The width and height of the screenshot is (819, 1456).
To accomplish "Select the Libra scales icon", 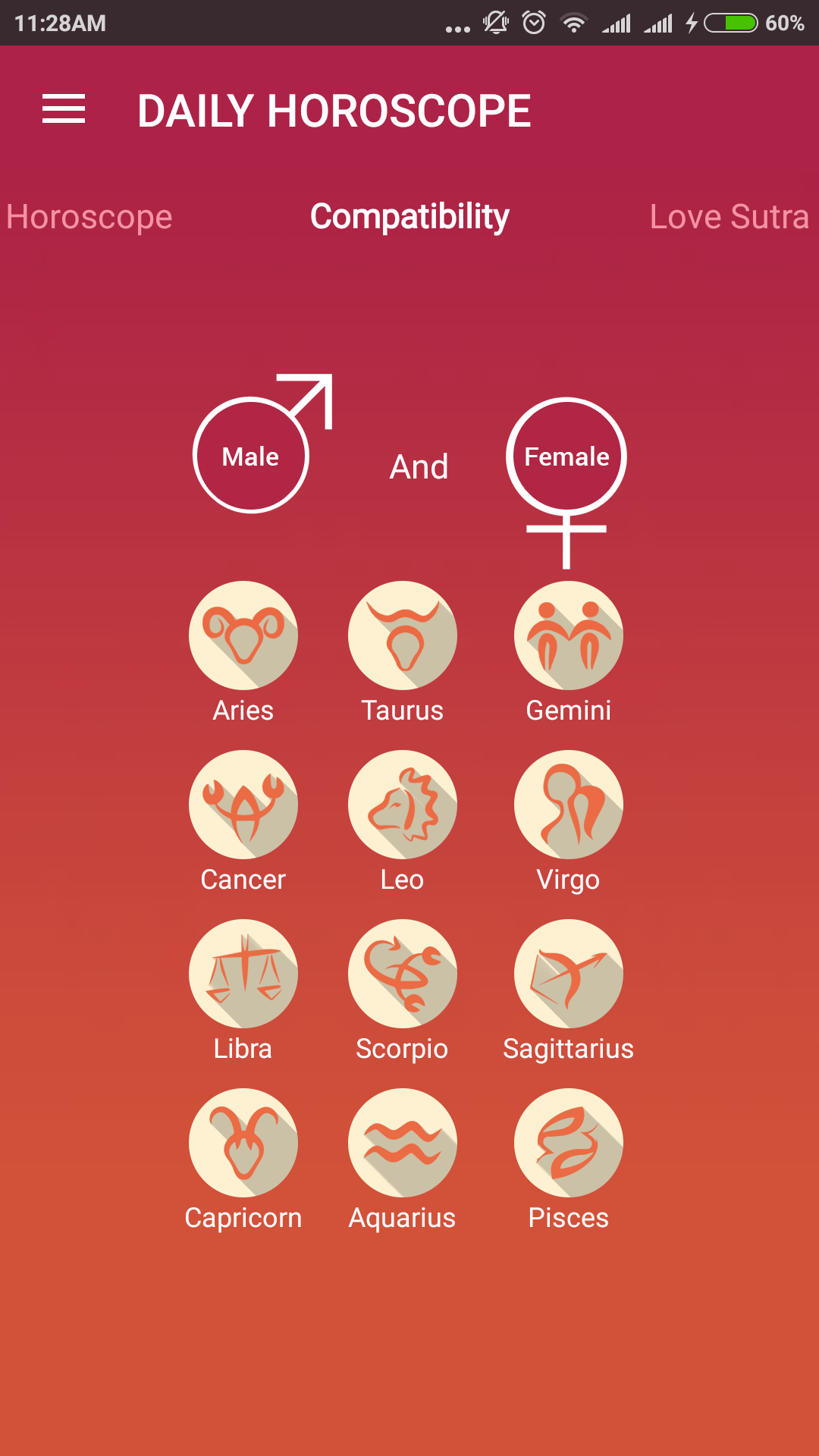I will (243, 974).
